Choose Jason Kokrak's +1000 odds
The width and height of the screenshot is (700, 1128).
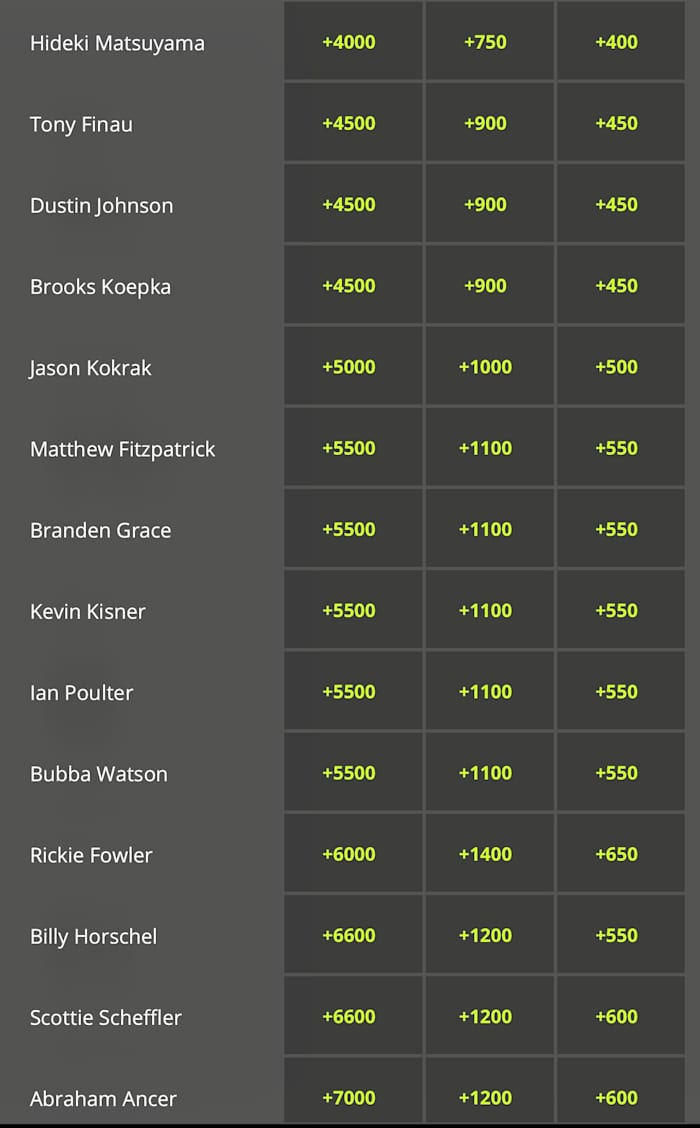coord(485,366)
